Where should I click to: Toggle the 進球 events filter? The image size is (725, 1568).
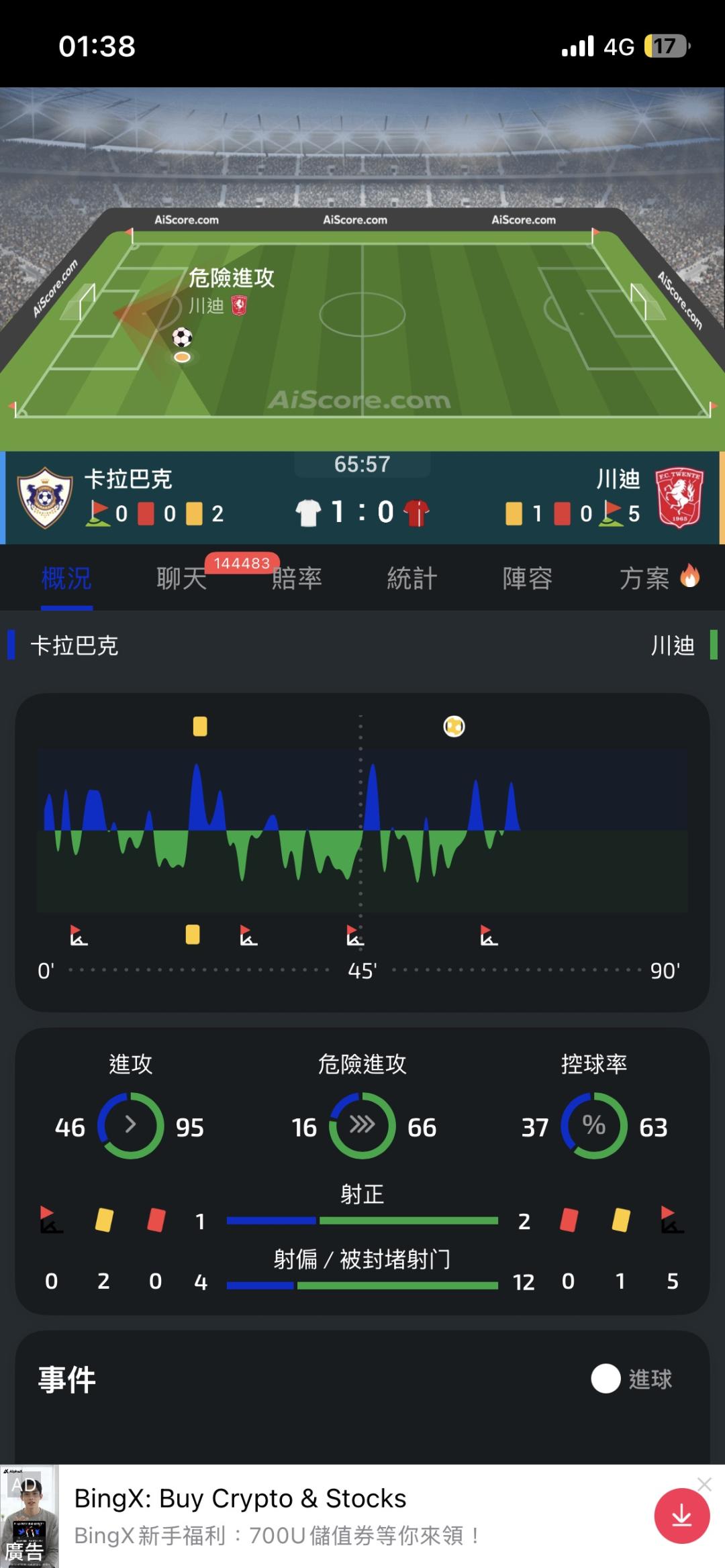(x=631, y=1379)
